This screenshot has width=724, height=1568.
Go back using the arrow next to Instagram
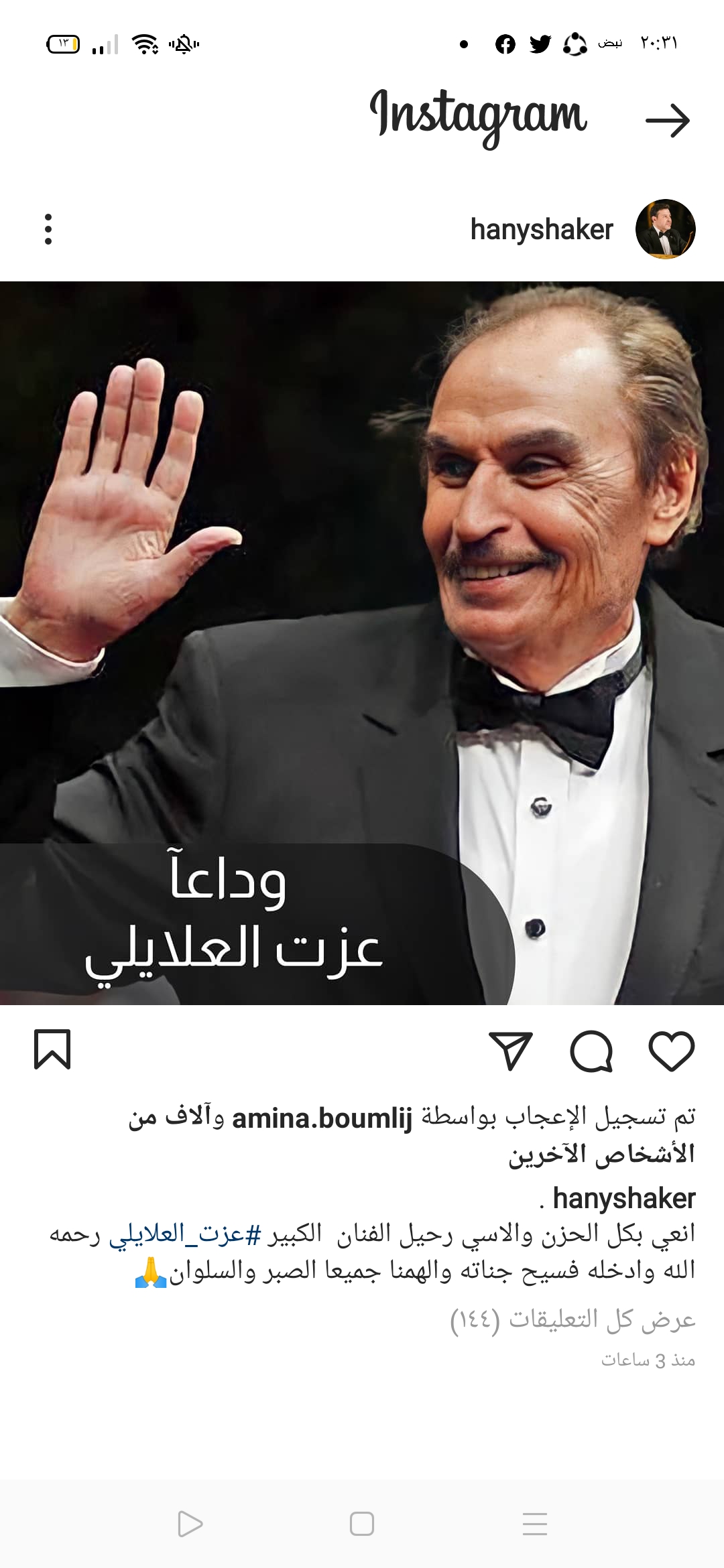click(668, 121)
